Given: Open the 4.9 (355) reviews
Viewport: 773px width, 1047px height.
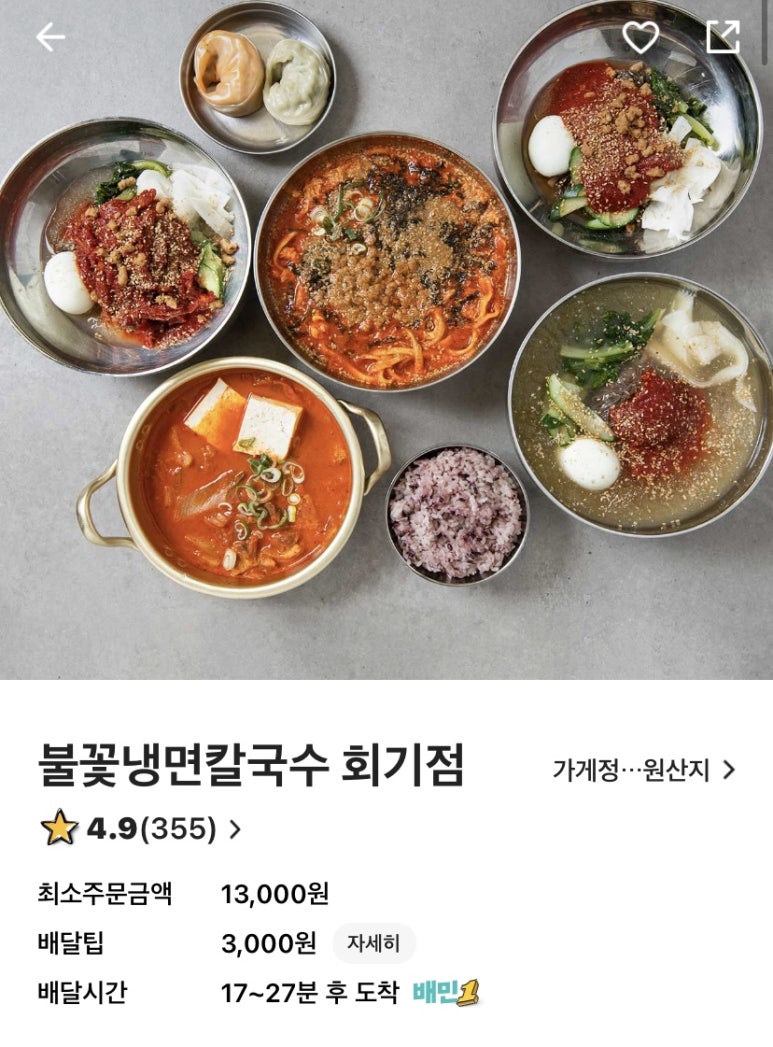Looking at the screenshot, I should point(140,829).
